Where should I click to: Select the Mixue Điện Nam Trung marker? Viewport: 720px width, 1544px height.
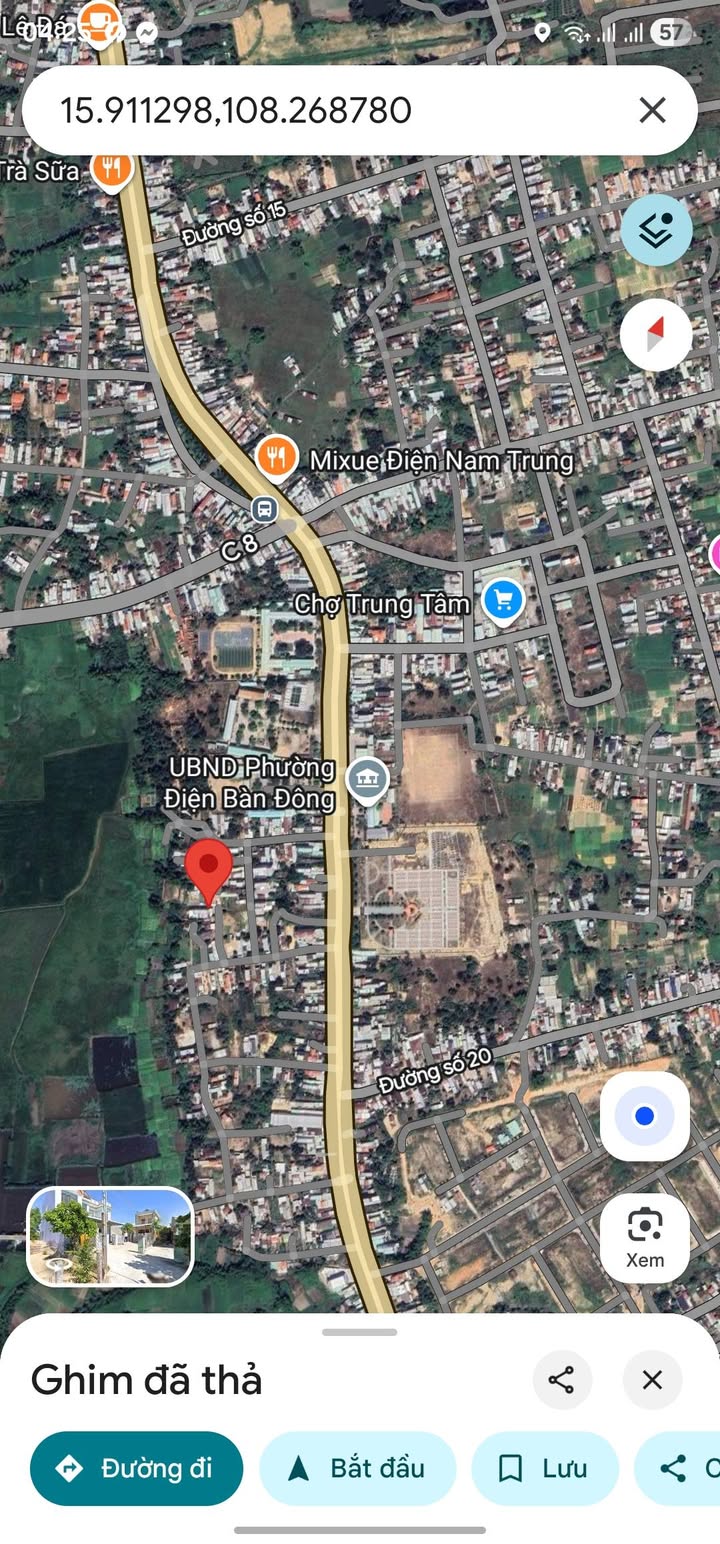click(x=276, y=458)
